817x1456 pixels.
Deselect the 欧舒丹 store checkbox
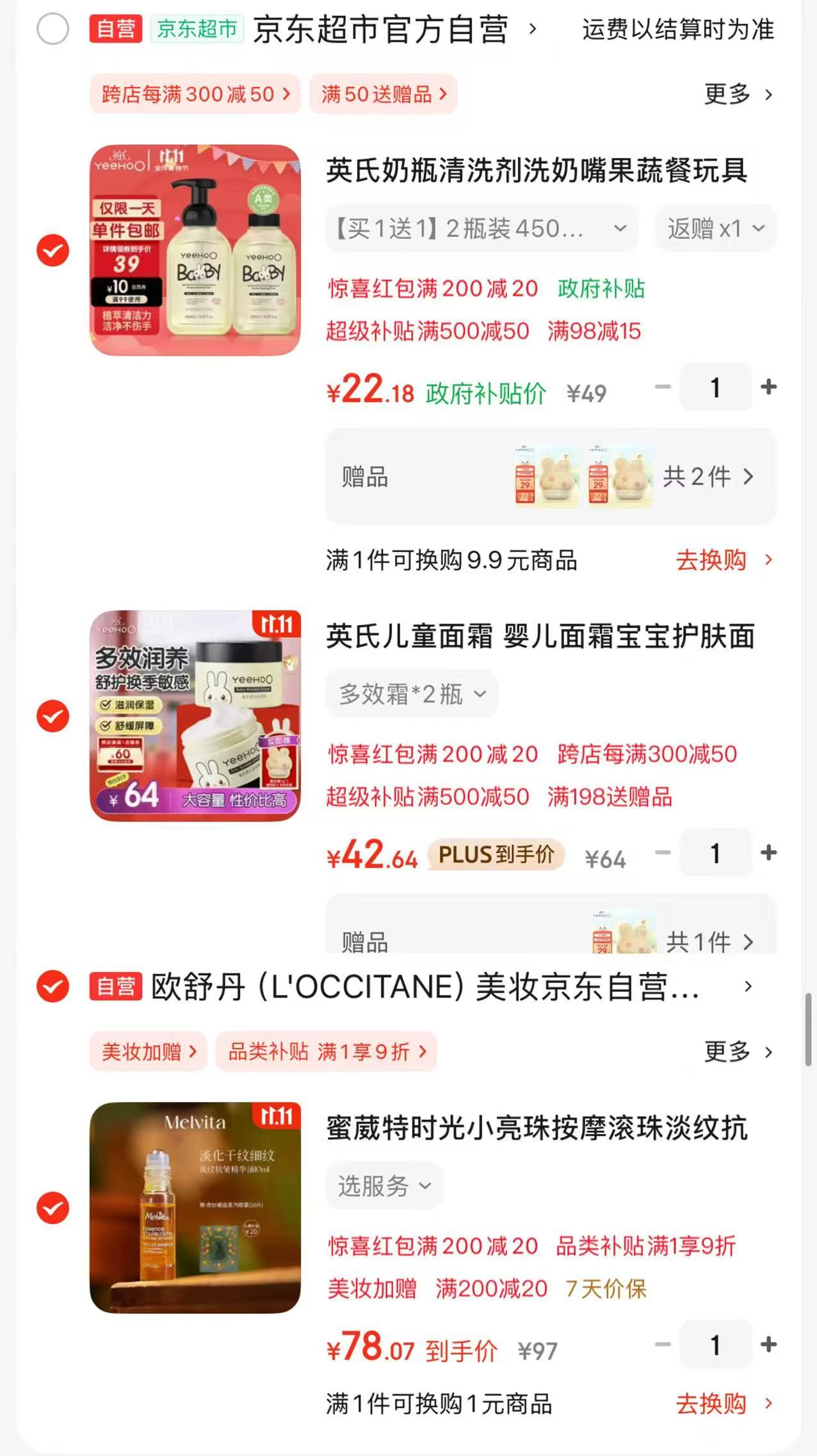click(x=52, y=987)
